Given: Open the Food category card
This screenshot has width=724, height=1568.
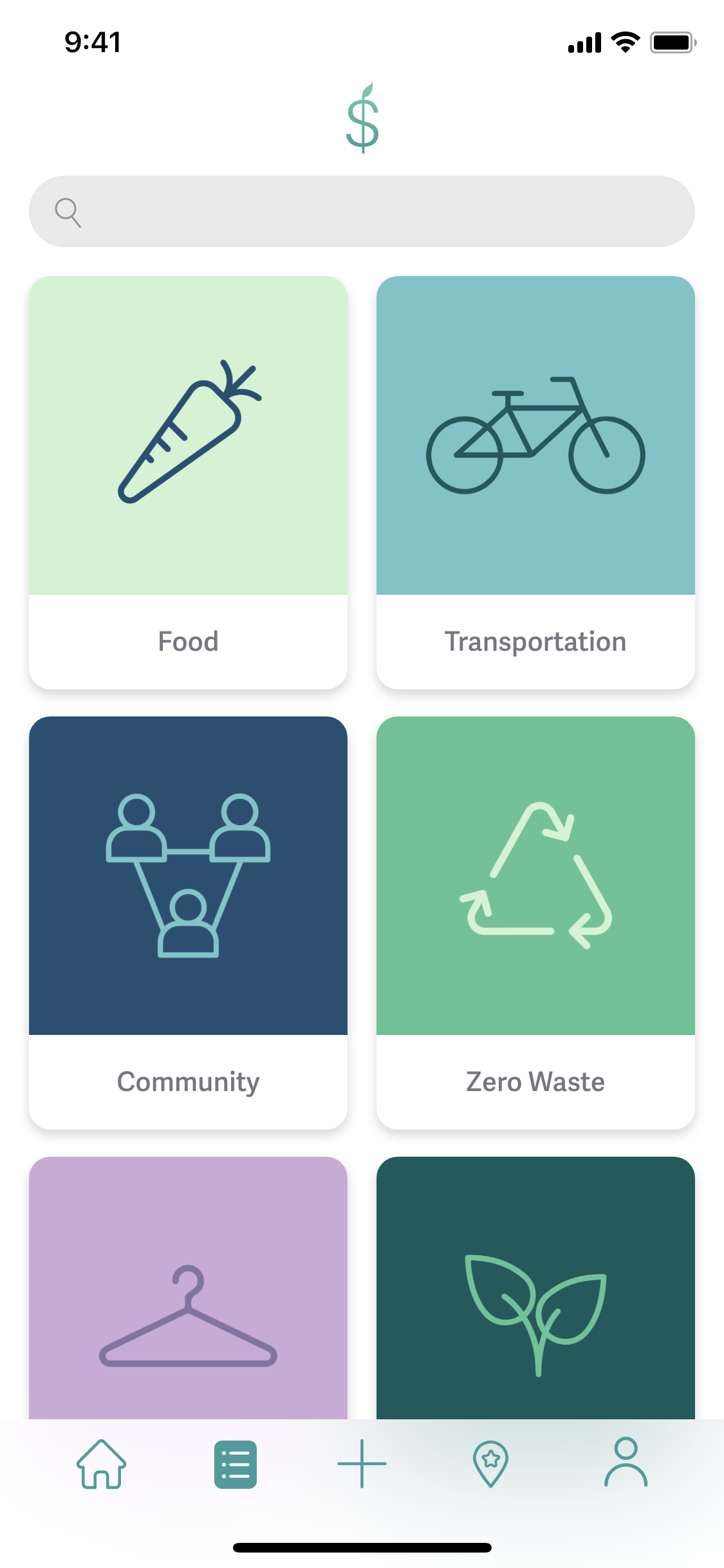Looking at the screenshot, I should pyautogui.click(x=188, y=483).
